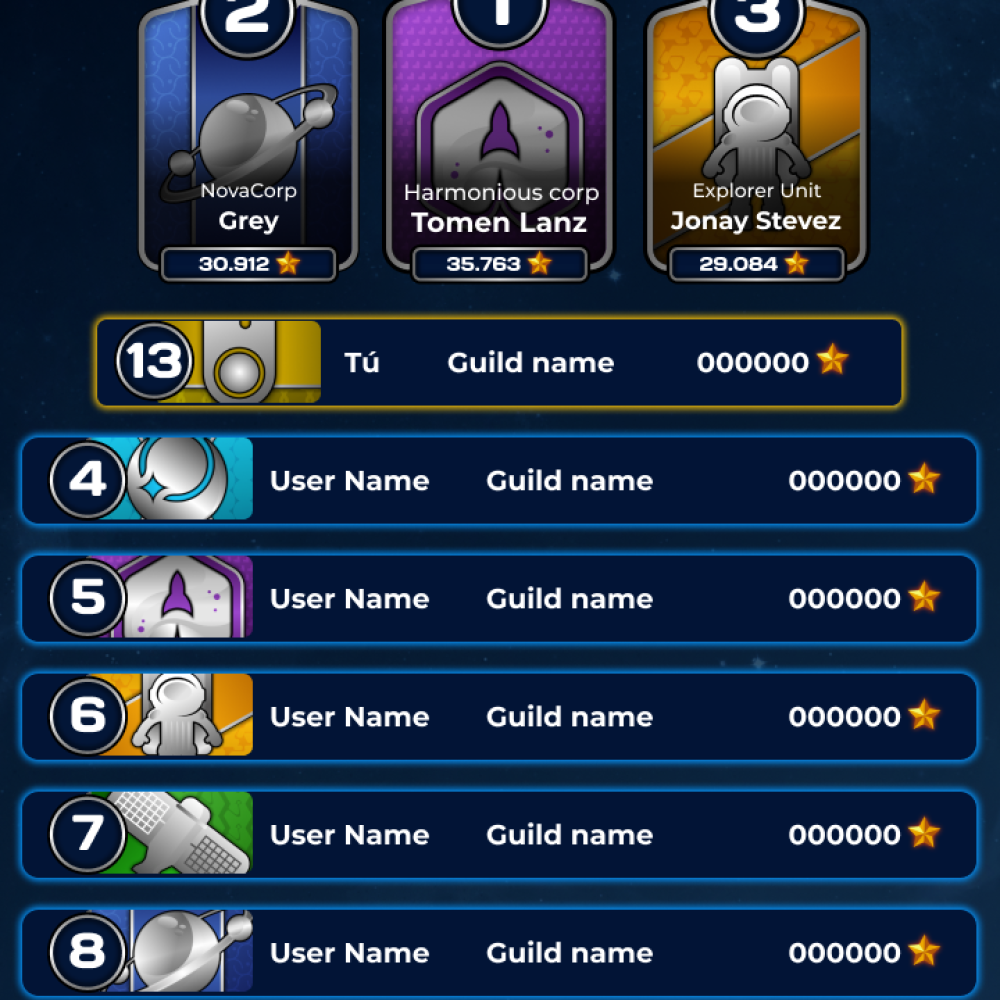Open third-place card of Jonay Stevez
1000x1000 pixels.
coord(756,140)
